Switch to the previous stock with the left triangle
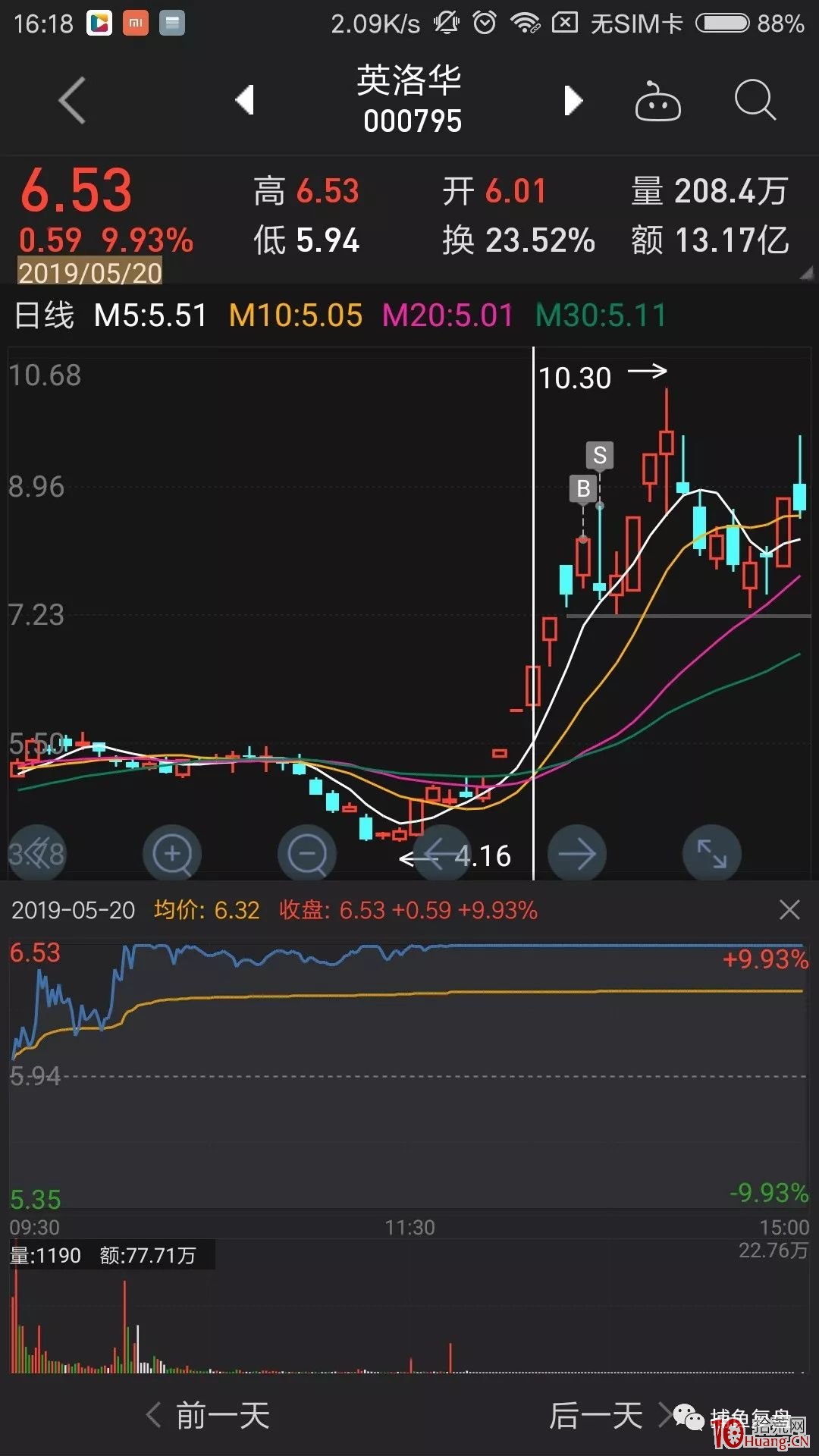This screenshot has height=1456, width=819. tap(244, 100)
